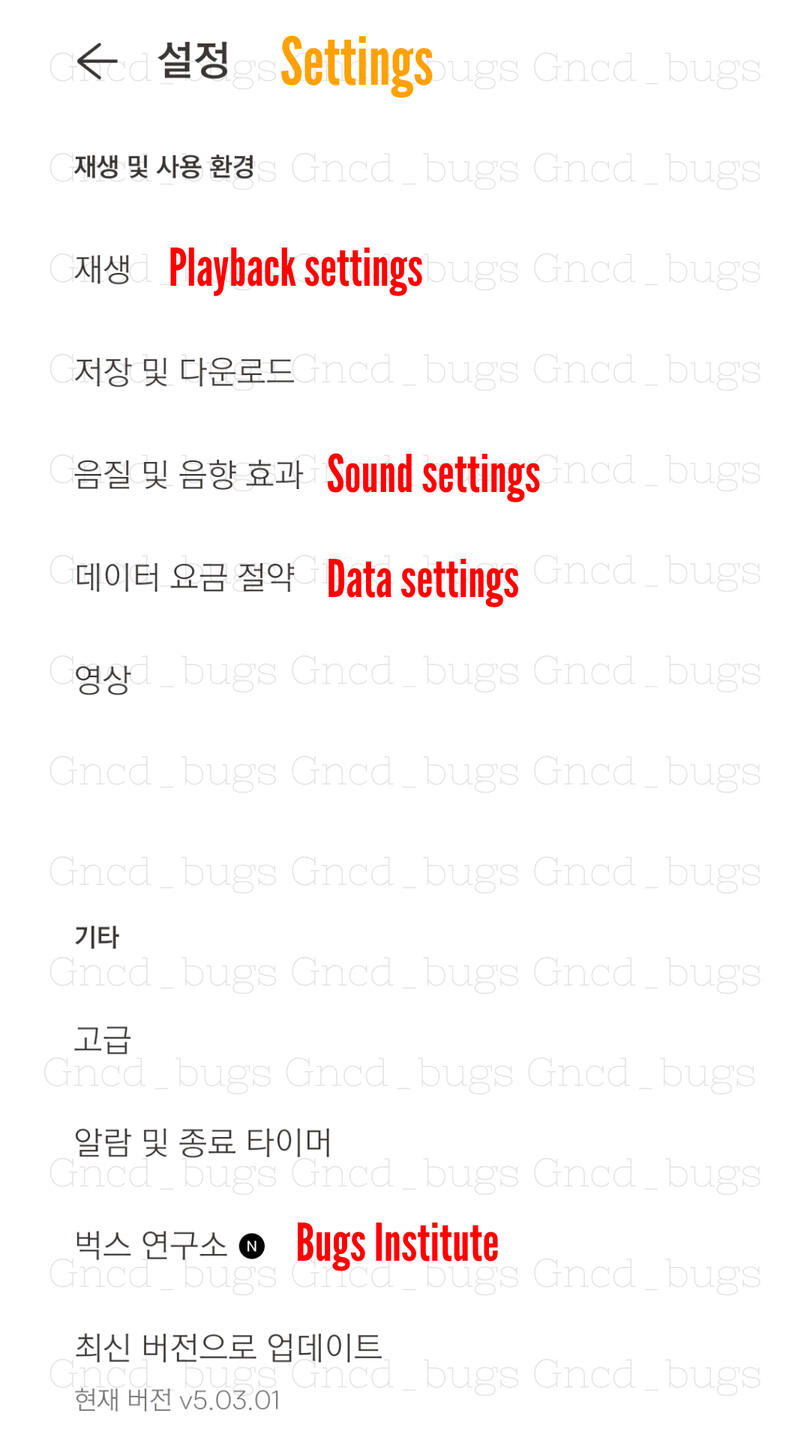Open 데이터 요금 절약 settings

[x=405, y=577]
